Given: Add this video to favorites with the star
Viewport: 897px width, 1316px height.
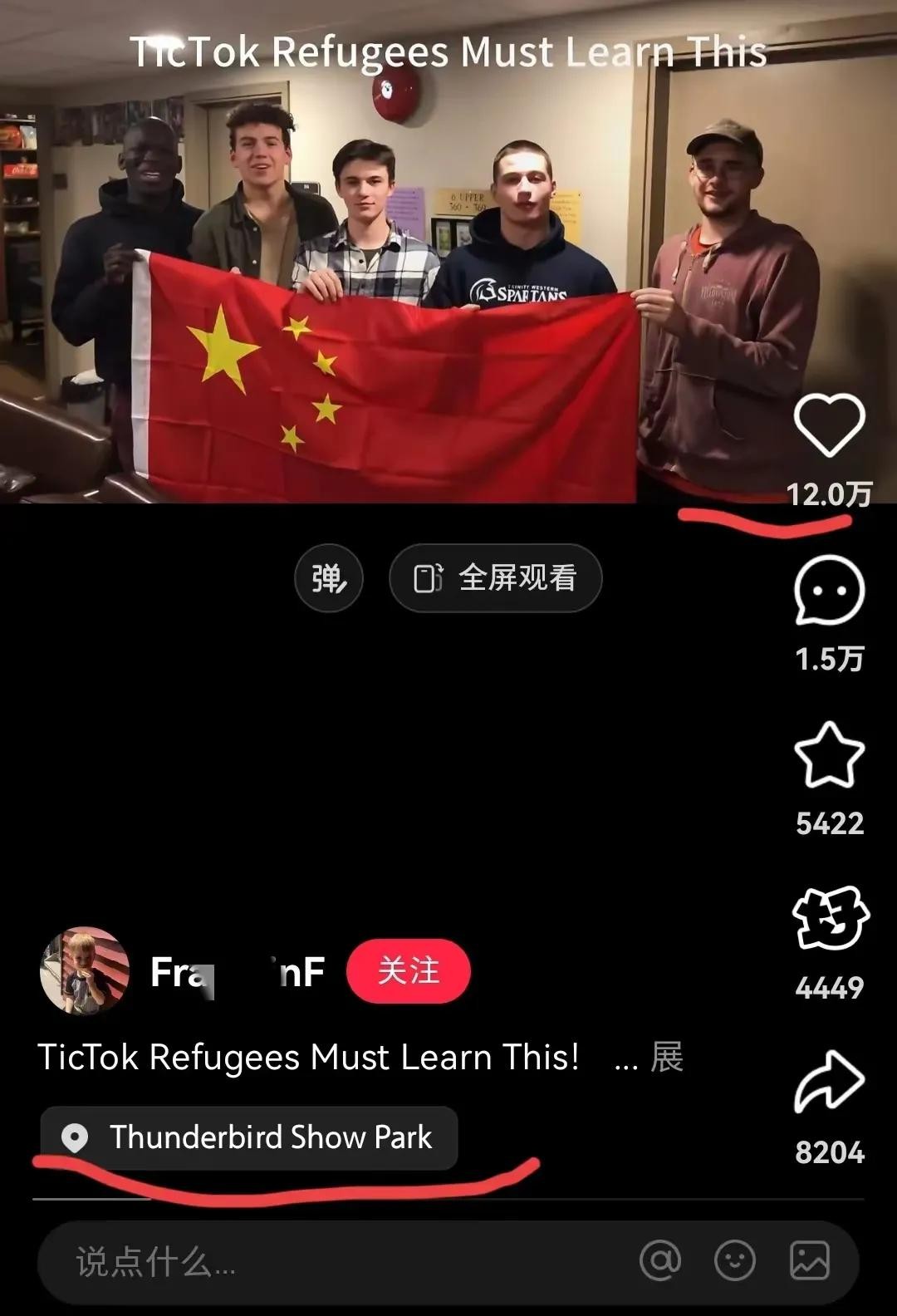Looking at the screenshot, I should click(829, 755).
